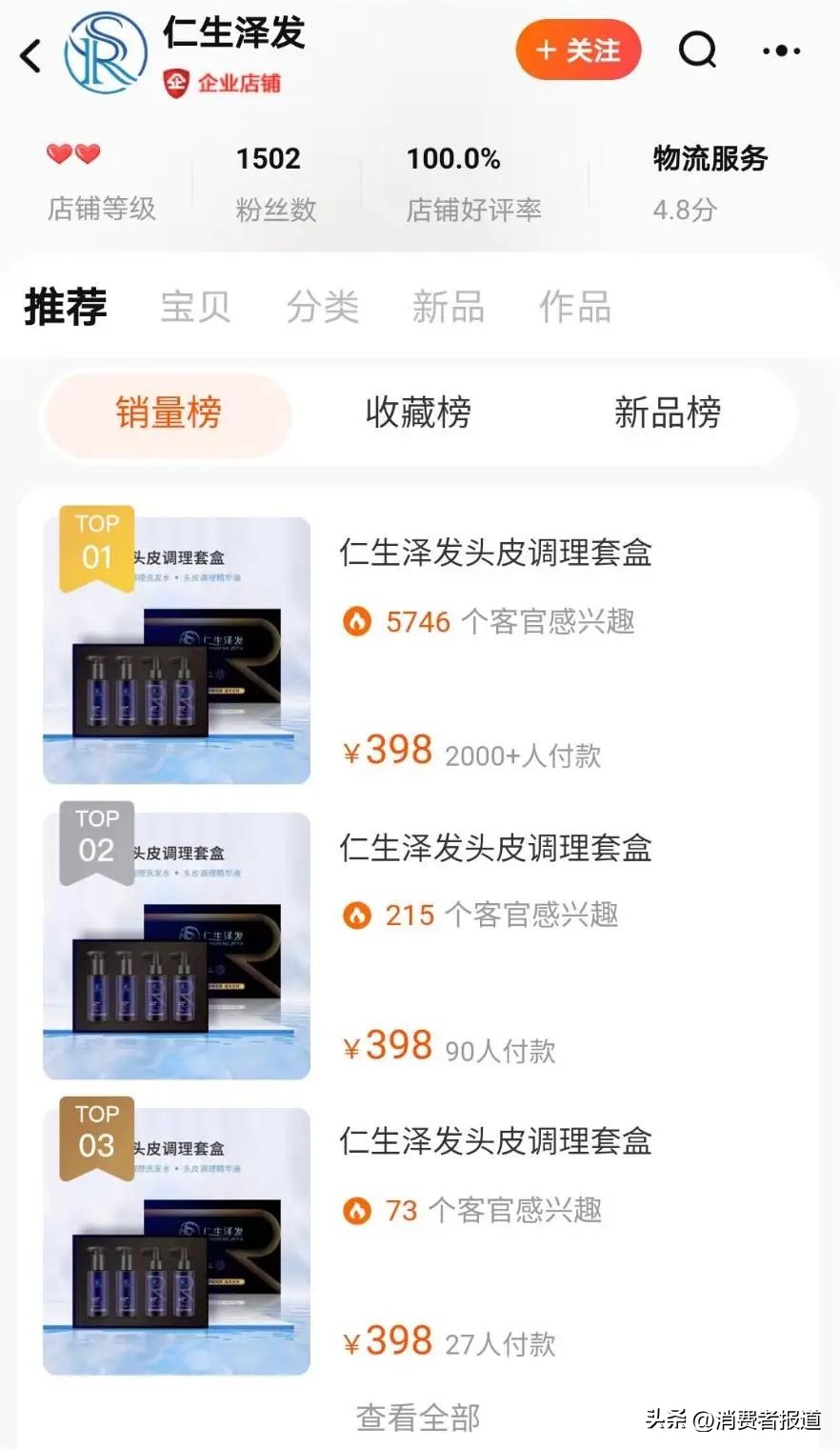Check the 4.8分 logistics score

[x=683, y=211]
